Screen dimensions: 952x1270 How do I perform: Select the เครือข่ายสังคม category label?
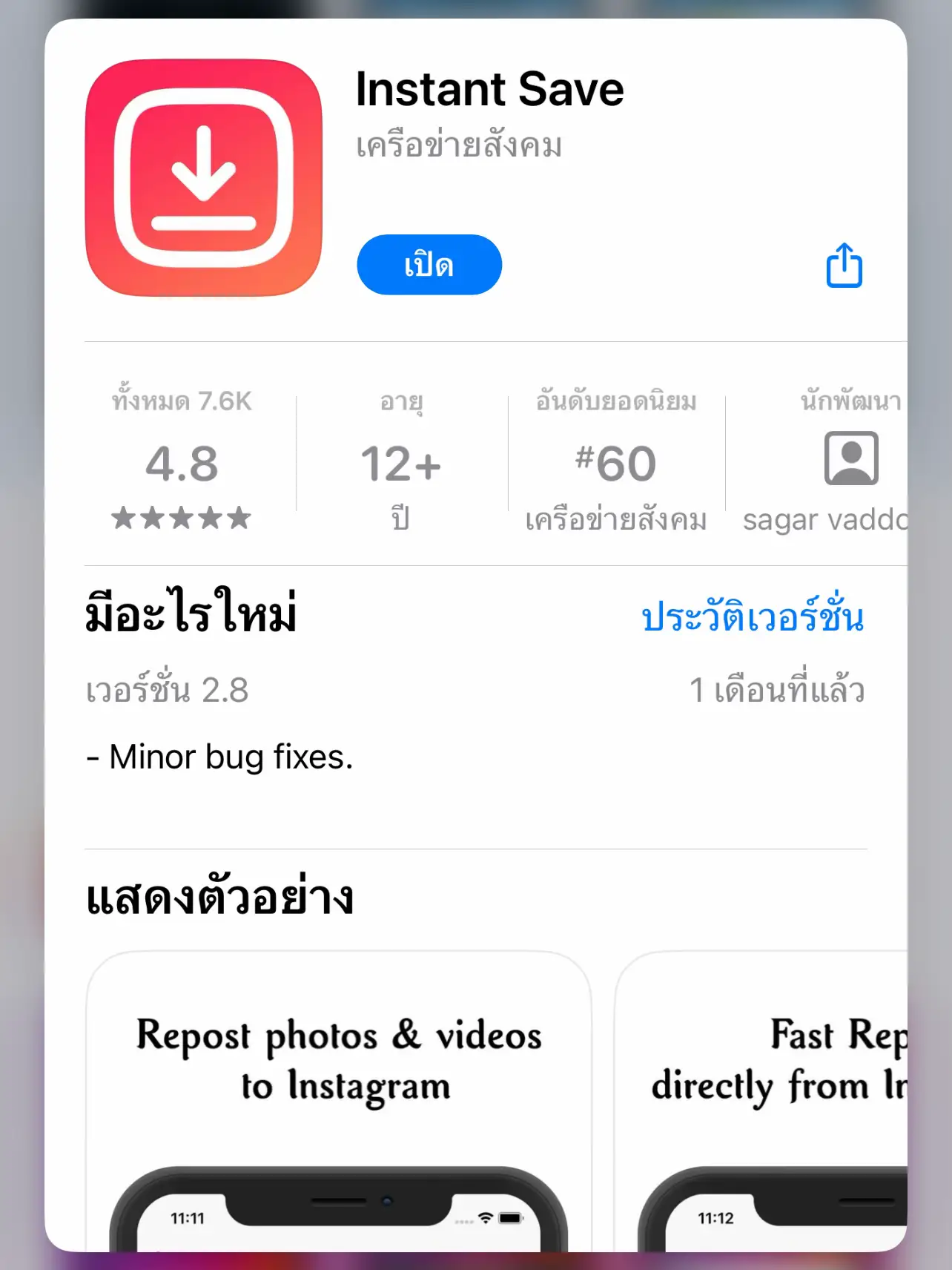[457, 145]
